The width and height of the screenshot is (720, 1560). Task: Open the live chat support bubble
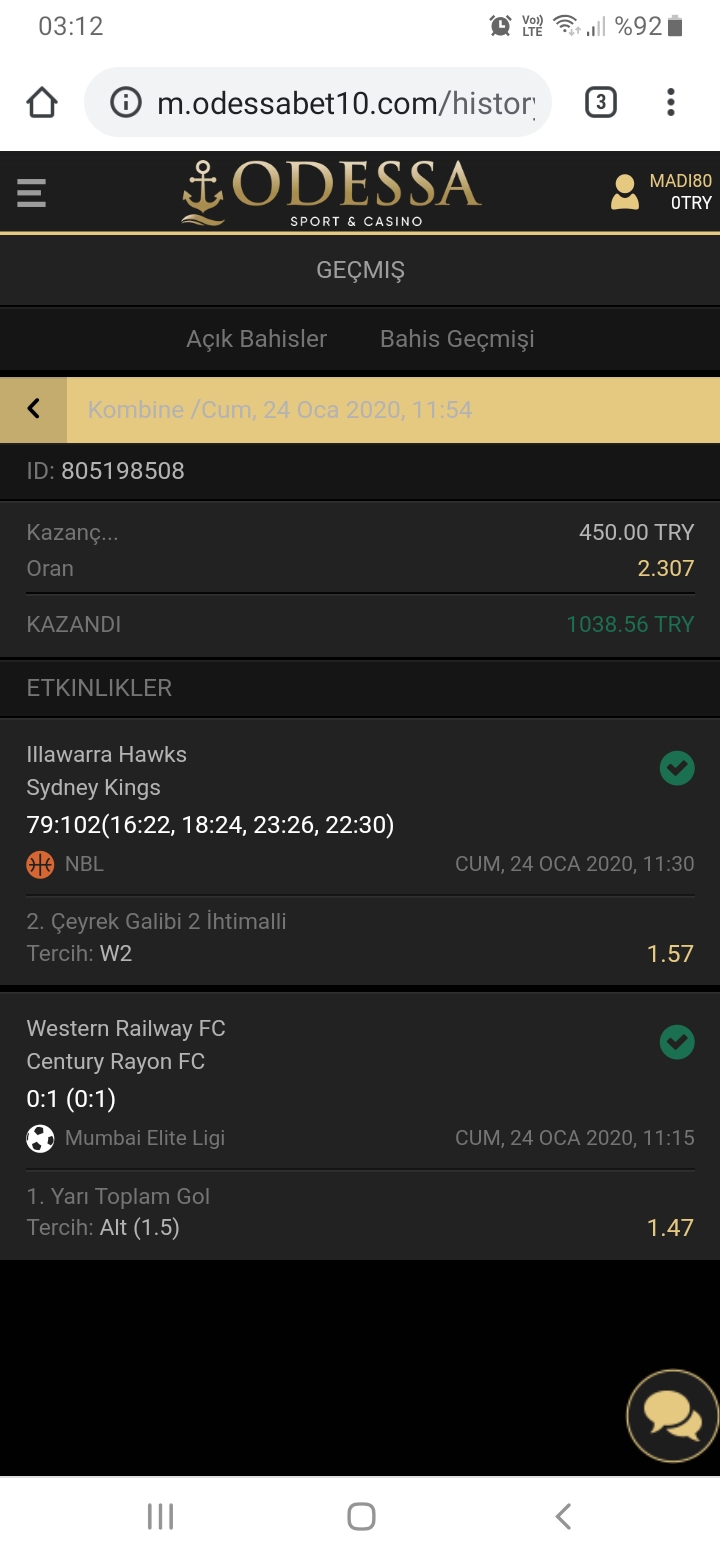coord(672,1416)
